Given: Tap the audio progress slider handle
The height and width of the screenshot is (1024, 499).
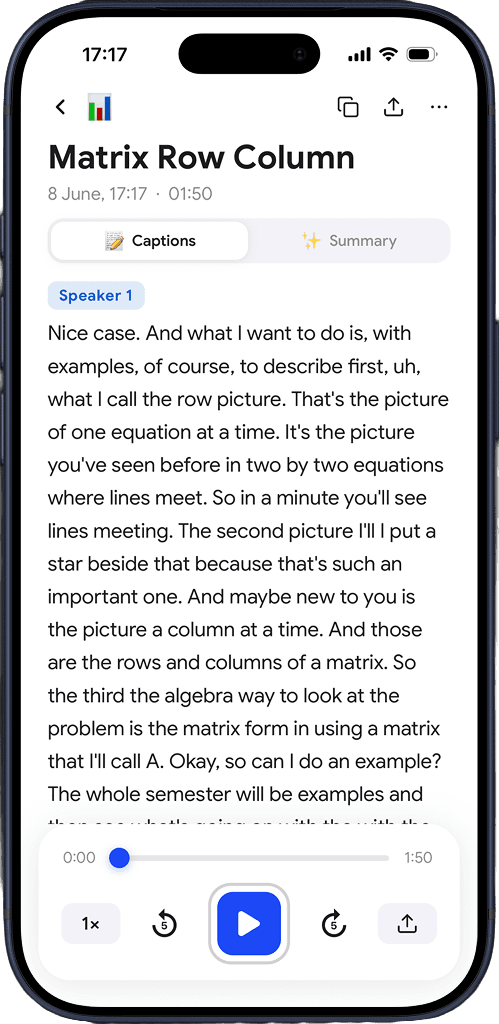Looking at the screenshot, I should tap(119, 857).
